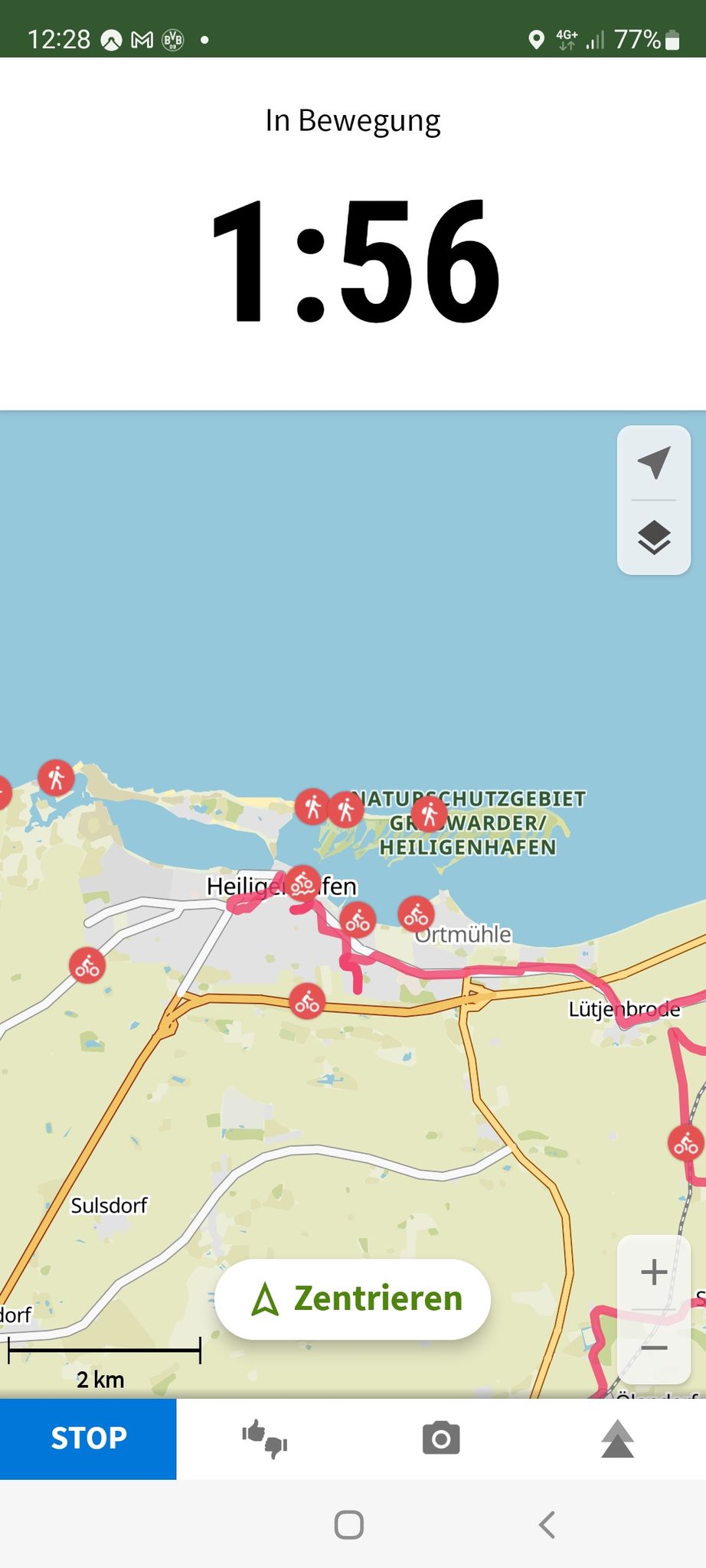706x1568 pixels.
Task: Take a photo with the camera icon
Action: coord(441,1439)
